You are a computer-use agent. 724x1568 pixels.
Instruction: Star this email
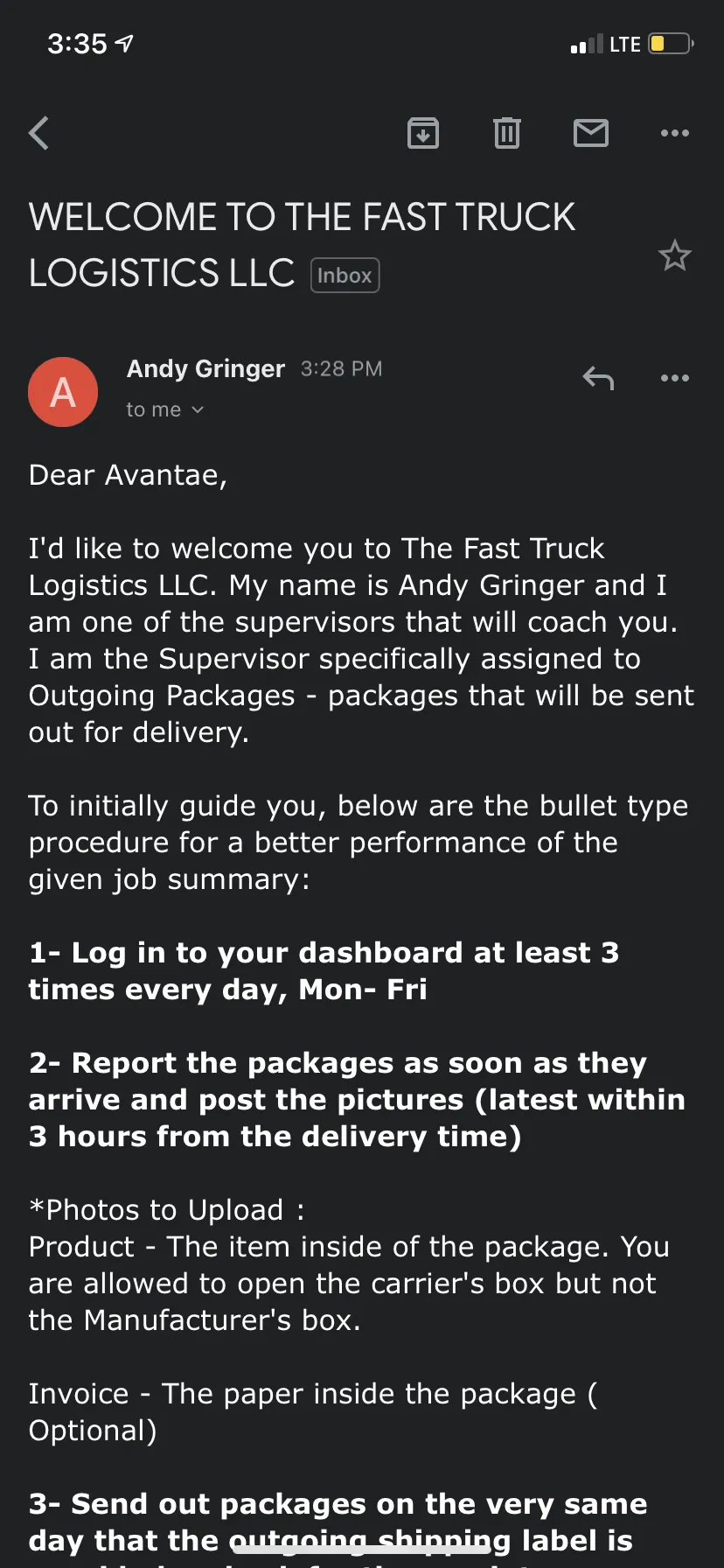click(675, 255)
